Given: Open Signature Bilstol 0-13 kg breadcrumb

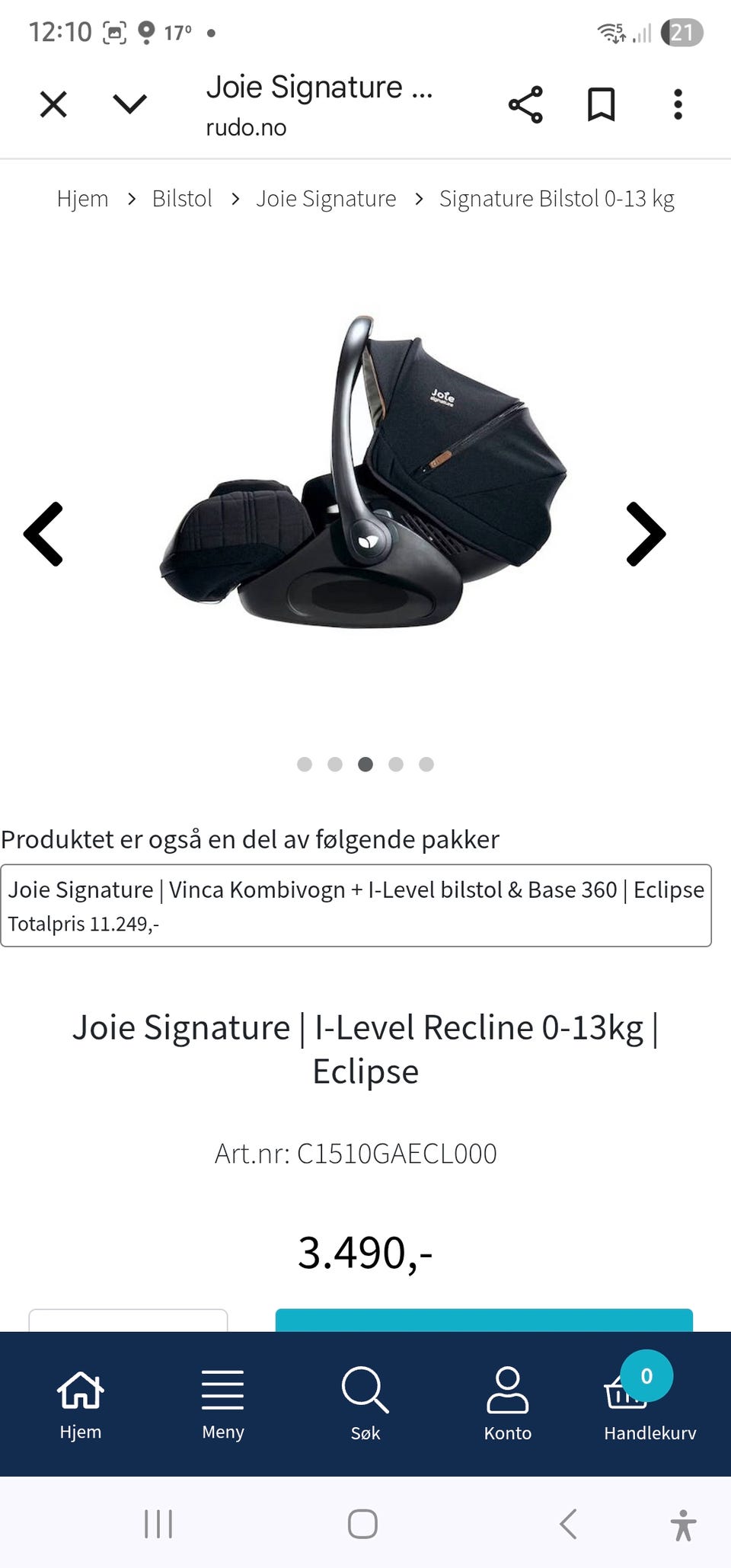Looking at the screenshot, I should 557,199.
